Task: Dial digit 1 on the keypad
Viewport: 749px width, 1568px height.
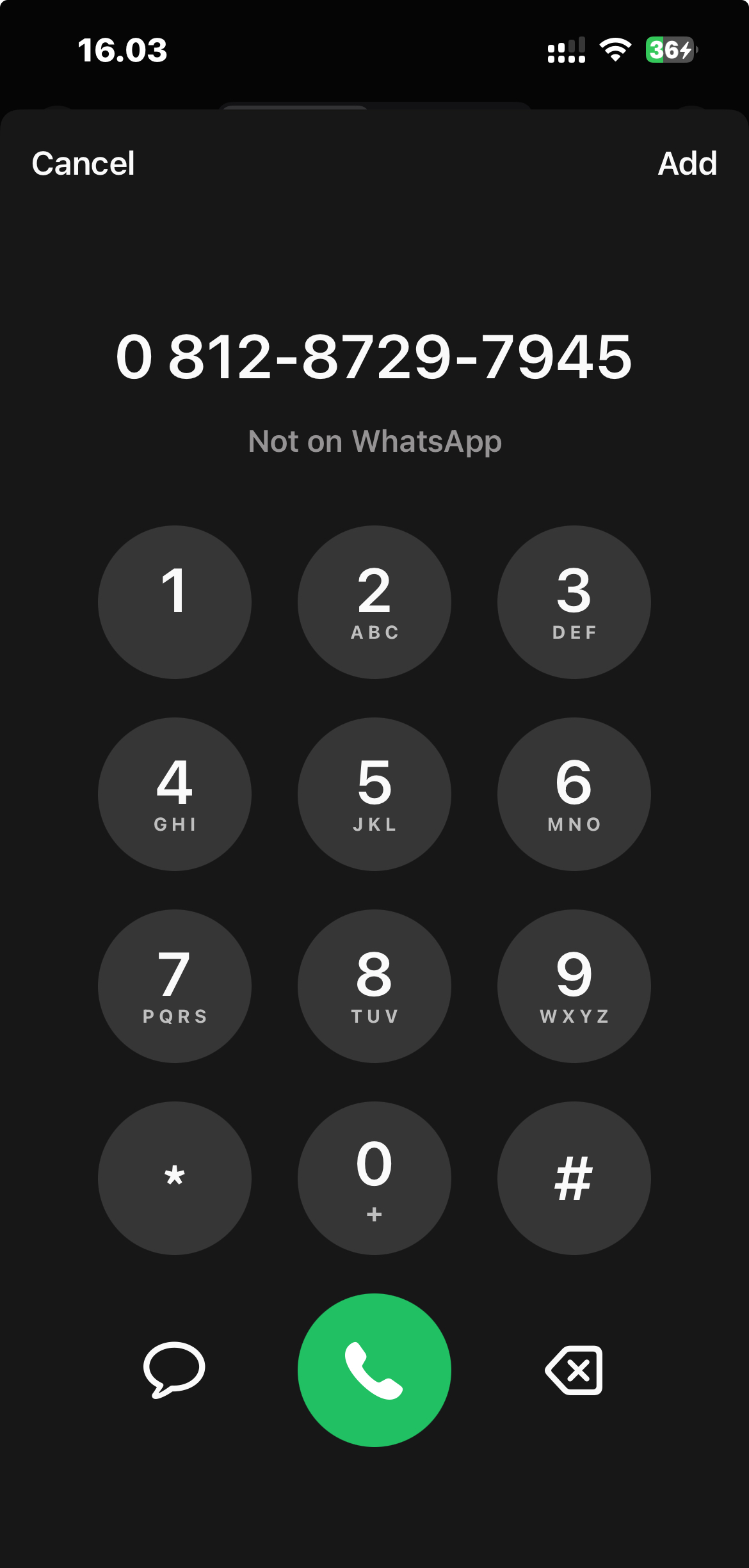Action: coord(175,602)
